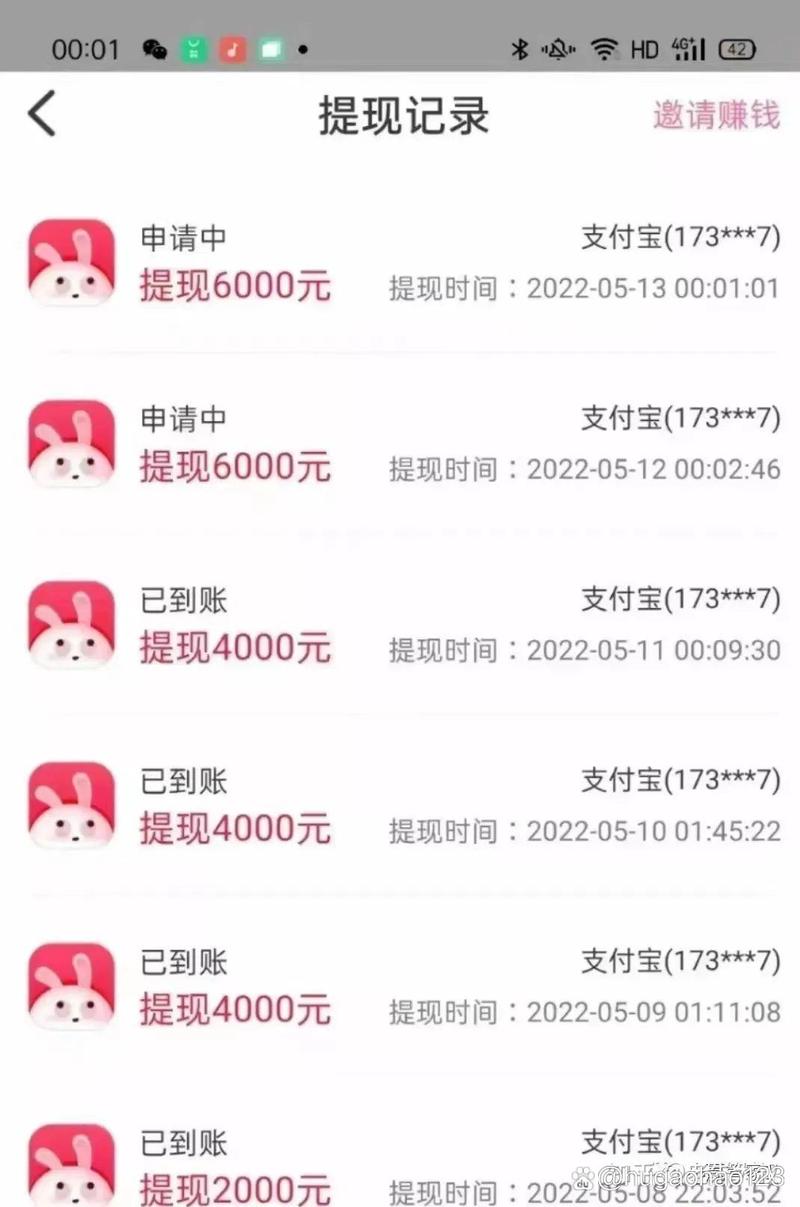Screen dimensions: 800x1207
Task: Tap the rabbit icon beside the 2000元 withdrawal
Action: tap(70, 1165)
